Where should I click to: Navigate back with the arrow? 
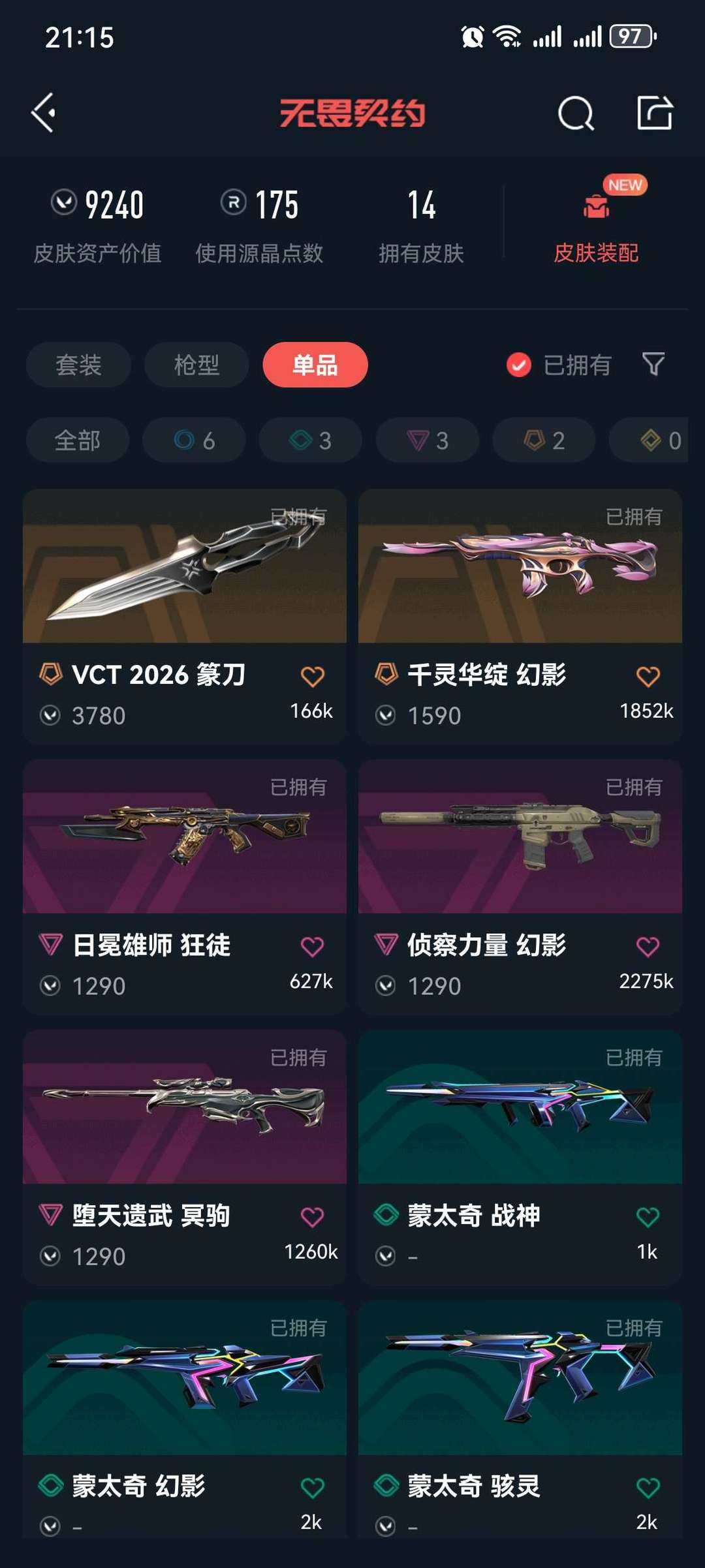click(x=43, y=114)
